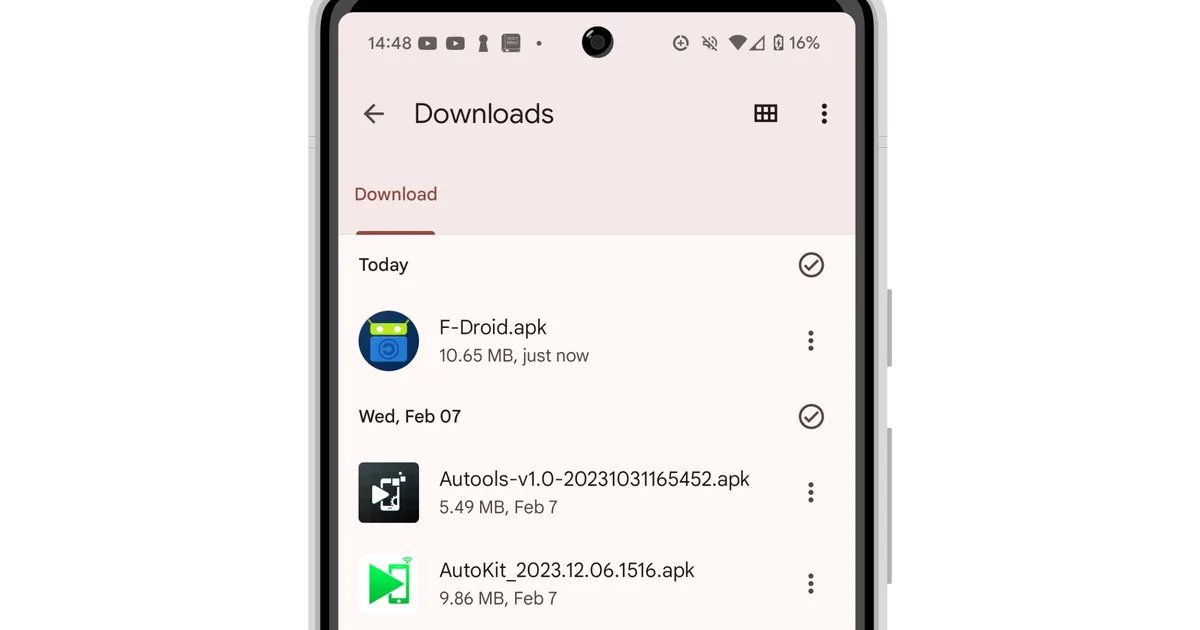
Task: Open more options for F-Droid.apk
Action: click(x=811, y=341)
